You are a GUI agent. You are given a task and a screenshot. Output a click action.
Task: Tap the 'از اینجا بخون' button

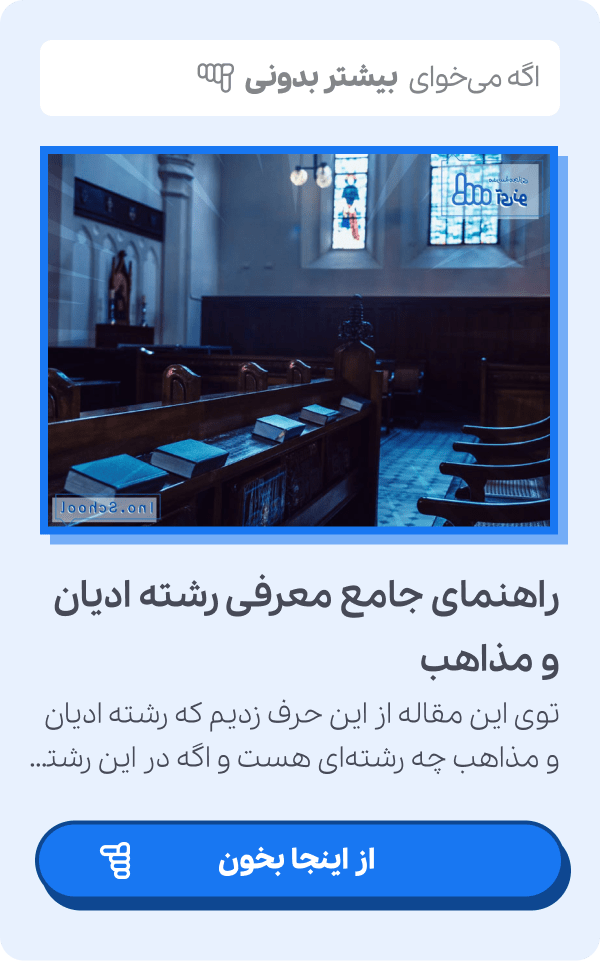[298, 860]
